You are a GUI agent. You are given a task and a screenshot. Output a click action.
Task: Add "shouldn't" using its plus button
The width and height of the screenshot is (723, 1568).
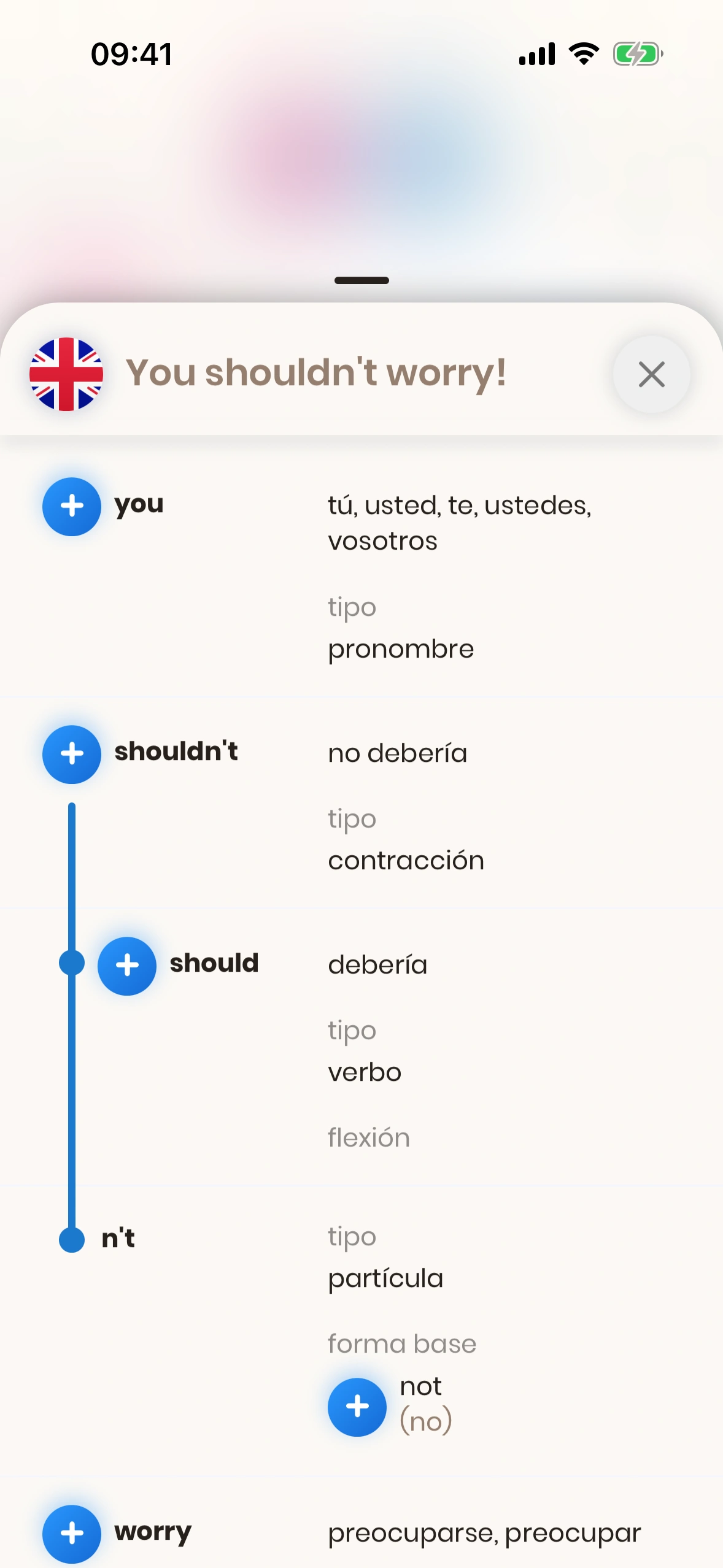(72, 754)
